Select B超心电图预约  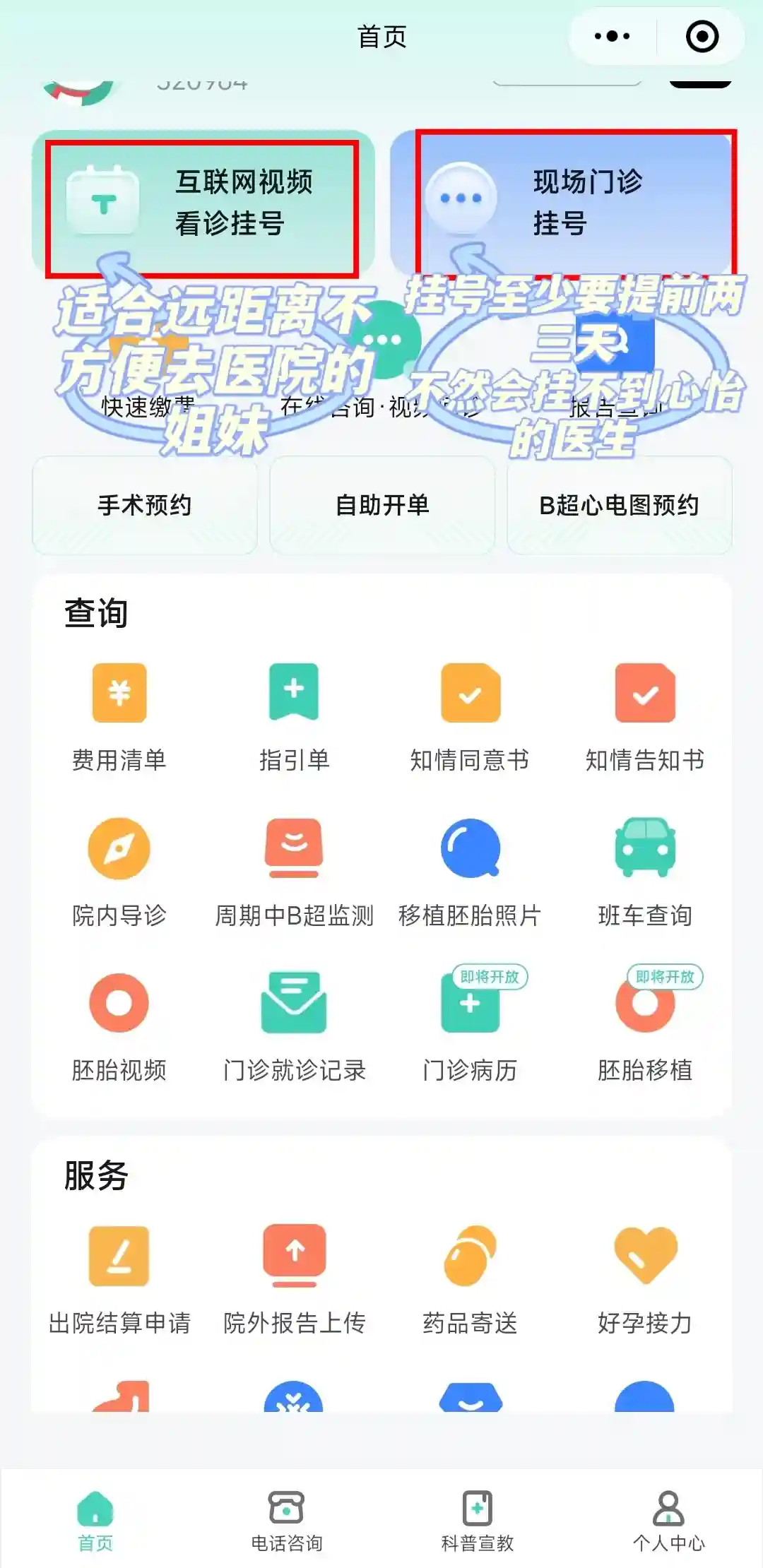(620, 506)
